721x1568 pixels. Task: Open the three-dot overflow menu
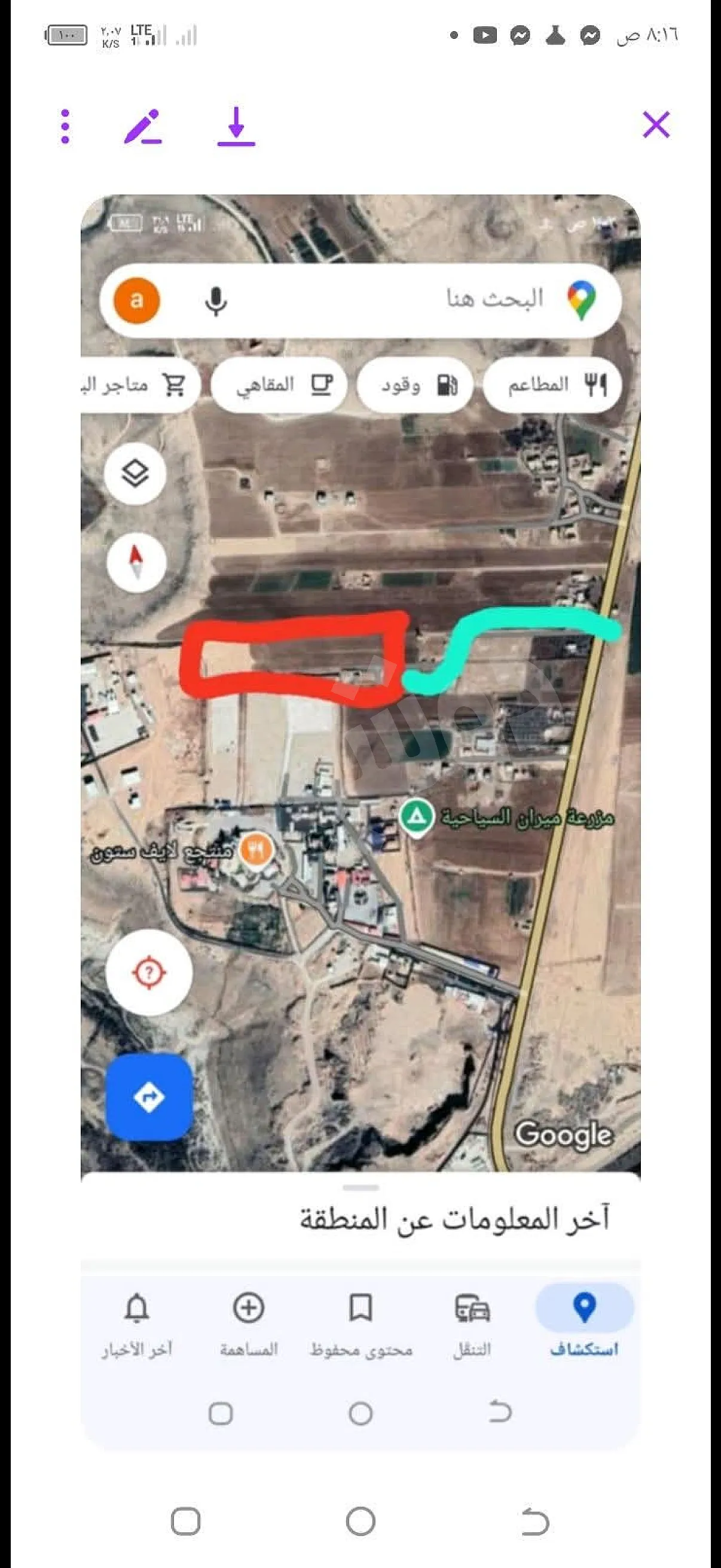pos(66,126)
